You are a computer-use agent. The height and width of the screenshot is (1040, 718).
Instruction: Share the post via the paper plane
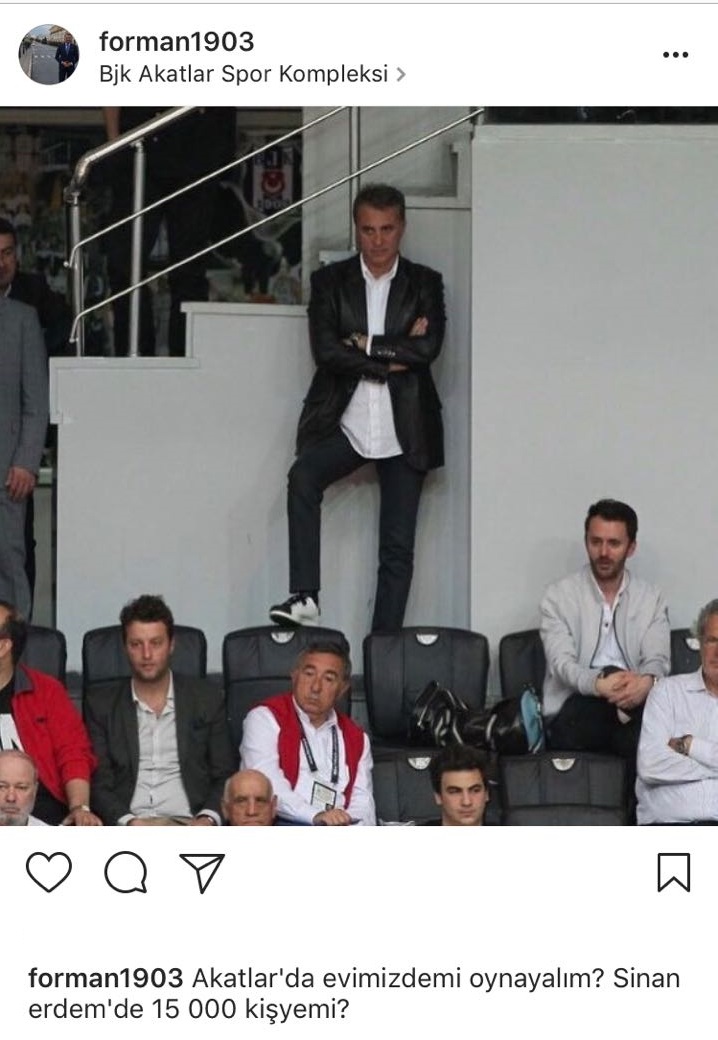pyautogui.click(x=202, y=873)
